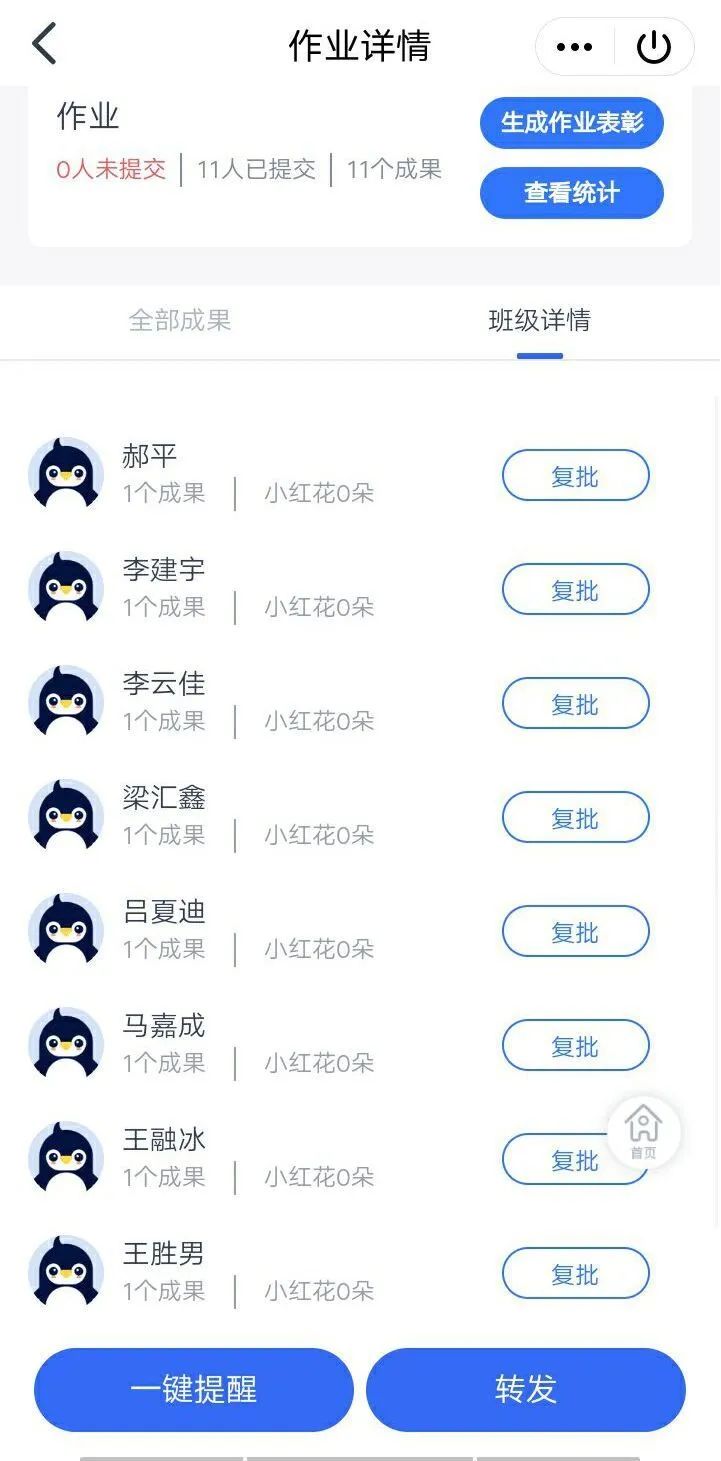Select the 班级详情 tab
The height and width of the screenshot is (1461, 721).
(x=539, y=321)
